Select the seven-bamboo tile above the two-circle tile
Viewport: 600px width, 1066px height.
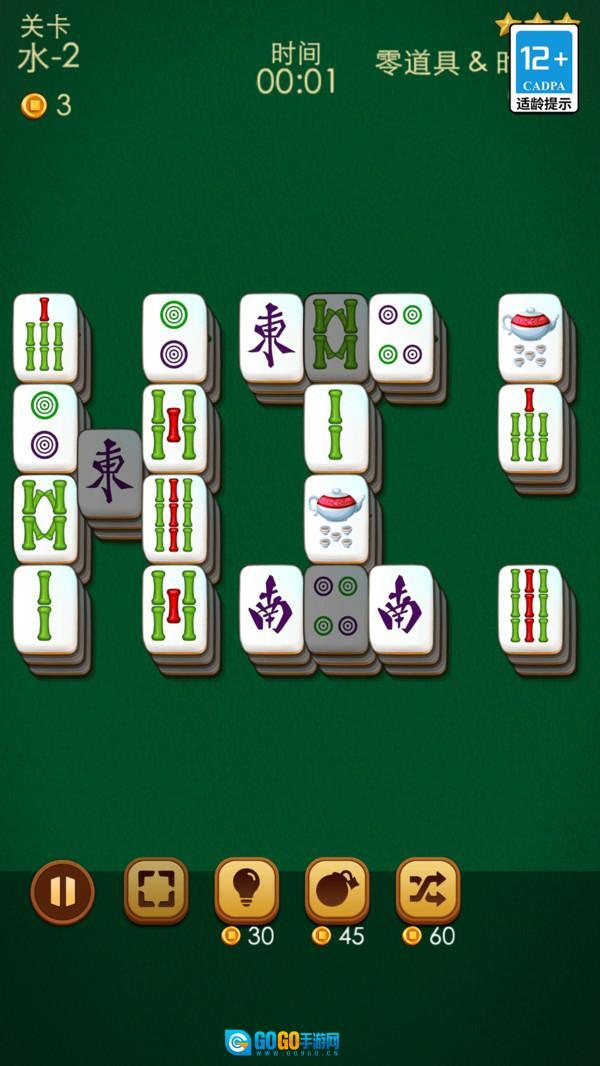click(x=46, y=338)
